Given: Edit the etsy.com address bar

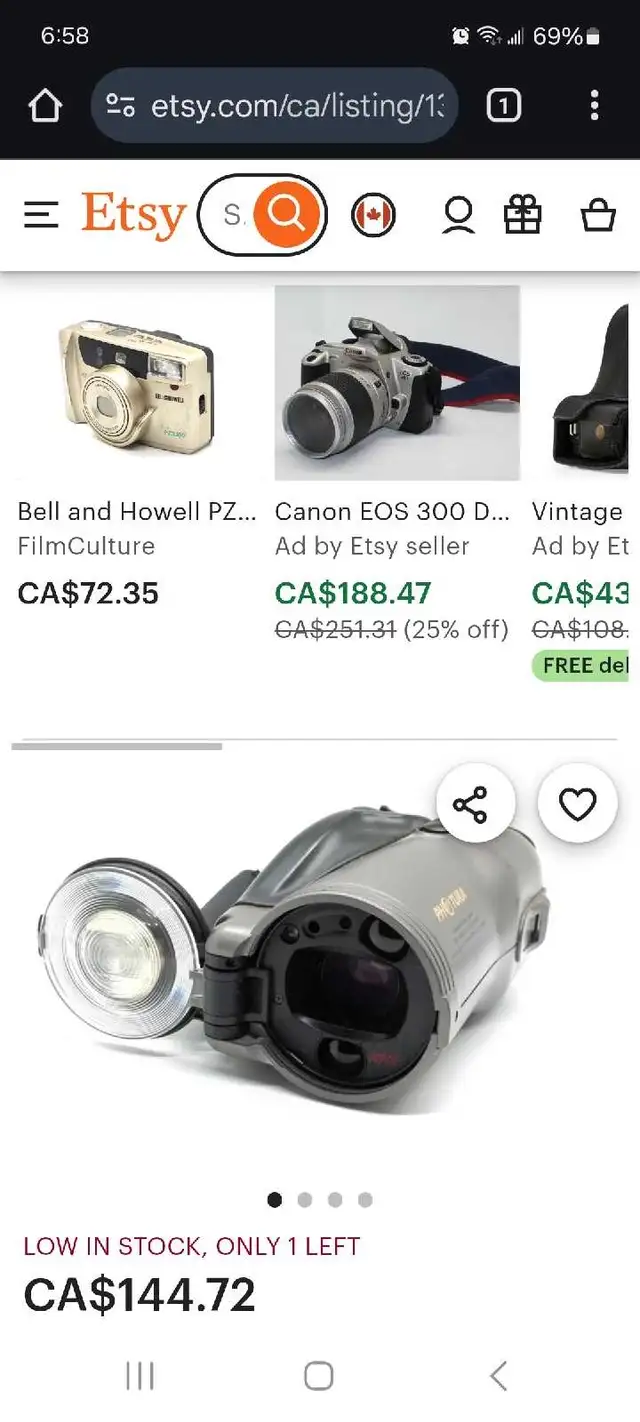Looking at the screenshot, I should pos(275,106).
